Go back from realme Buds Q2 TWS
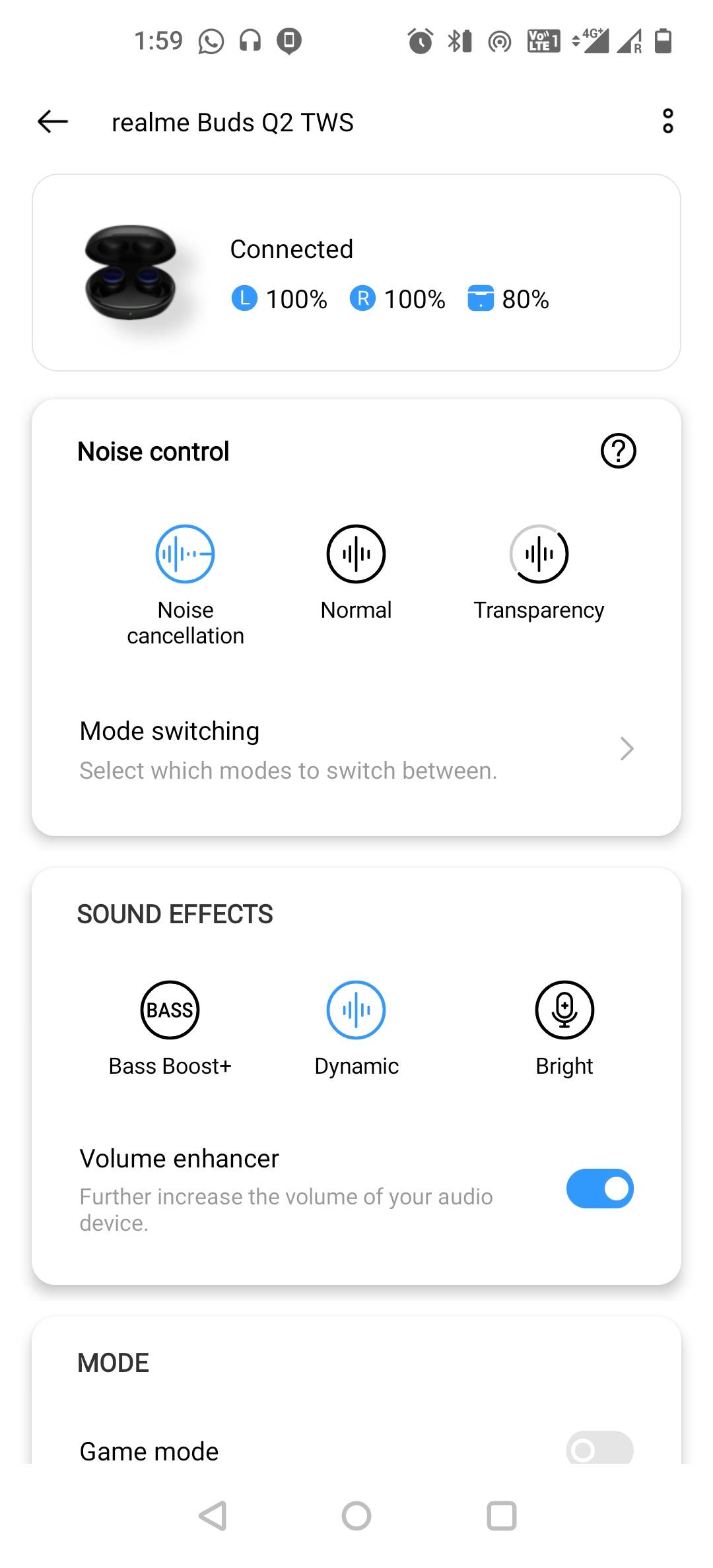Image resolution: width=713 pixels, height=1568 pixels. tap(53, 122)
